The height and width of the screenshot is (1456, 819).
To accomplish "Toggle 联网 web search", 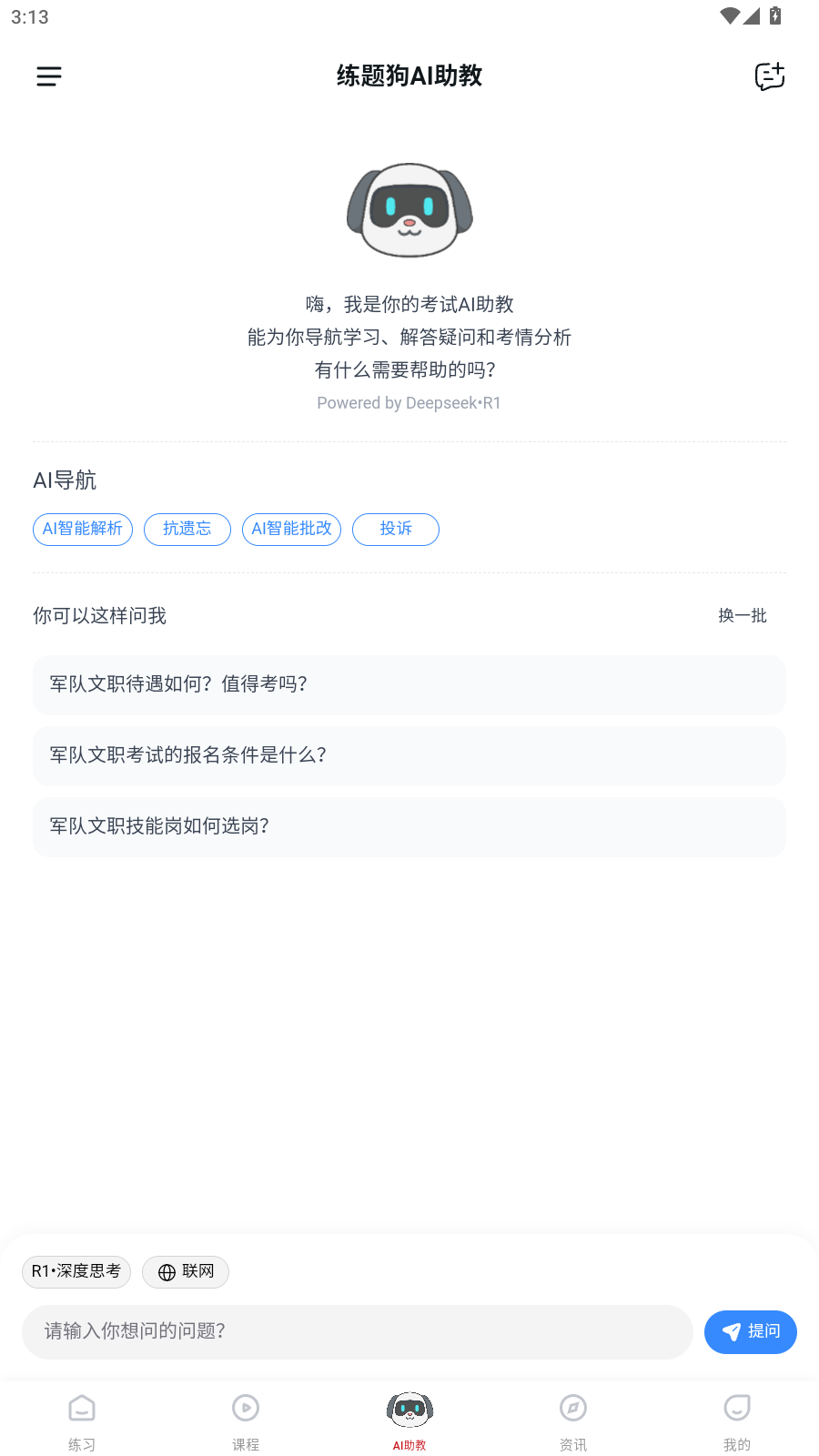I will 186,1271.
